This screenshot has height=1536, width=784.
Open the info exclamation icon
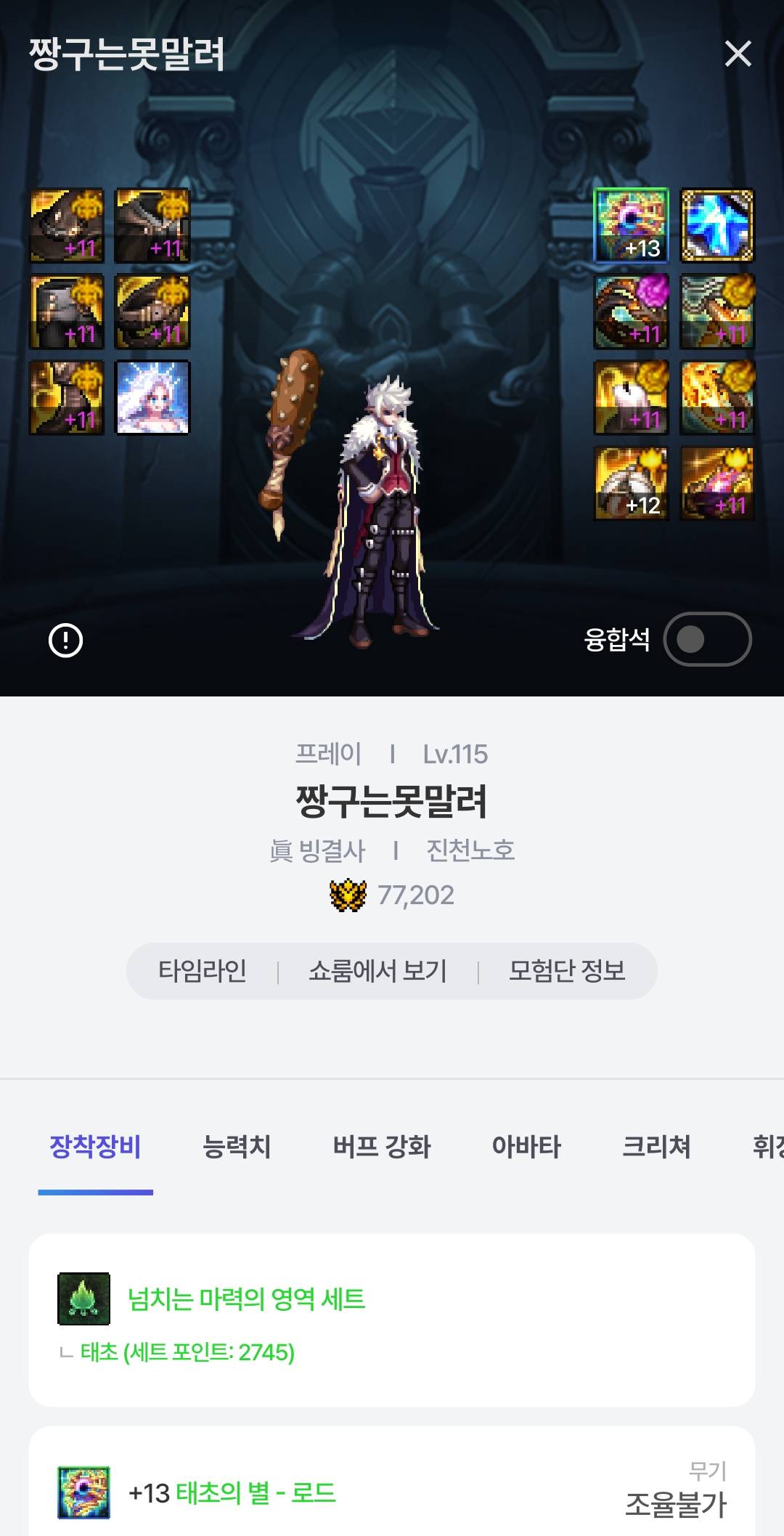coord(65,641)
